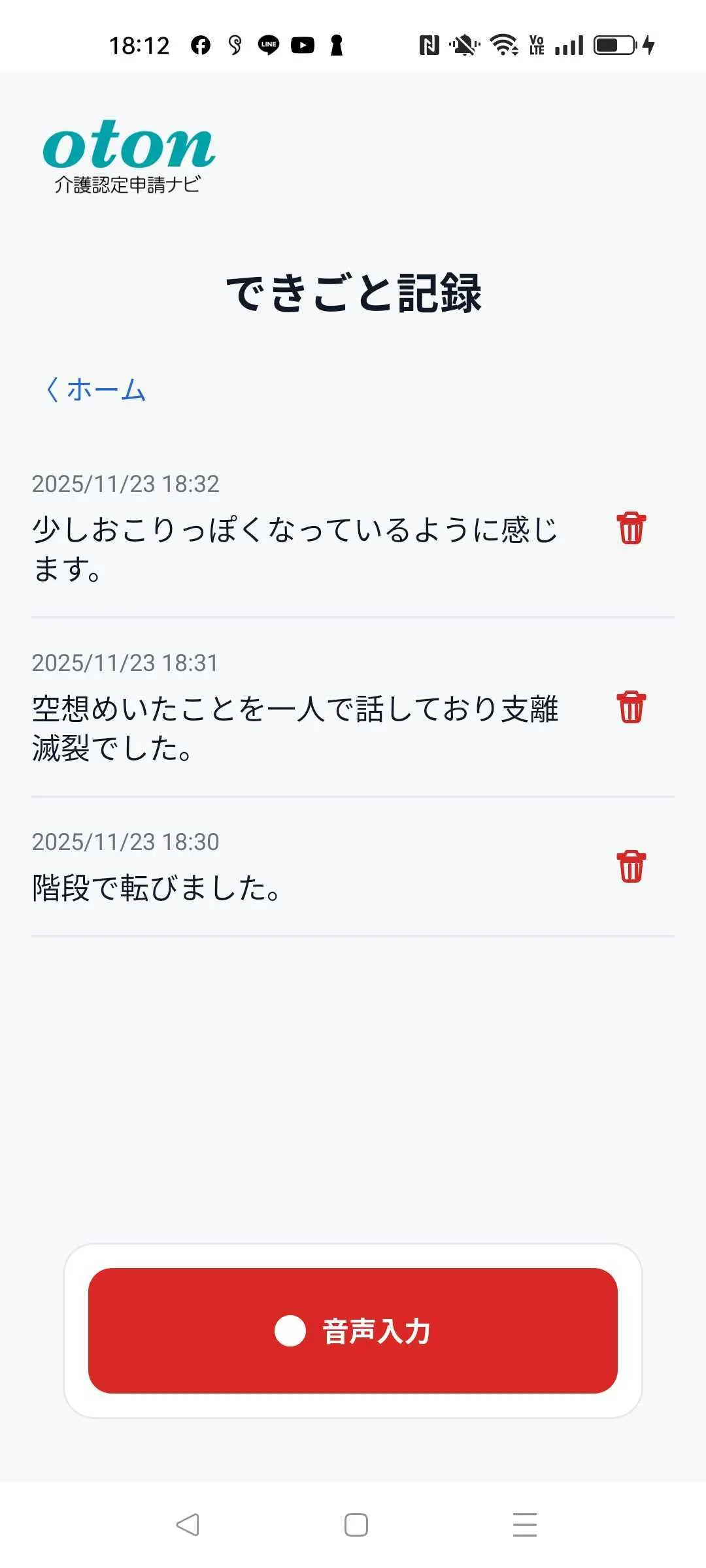Tap the LINE icon in status bar
The image size is (706, 1568).
pos(269,44)
